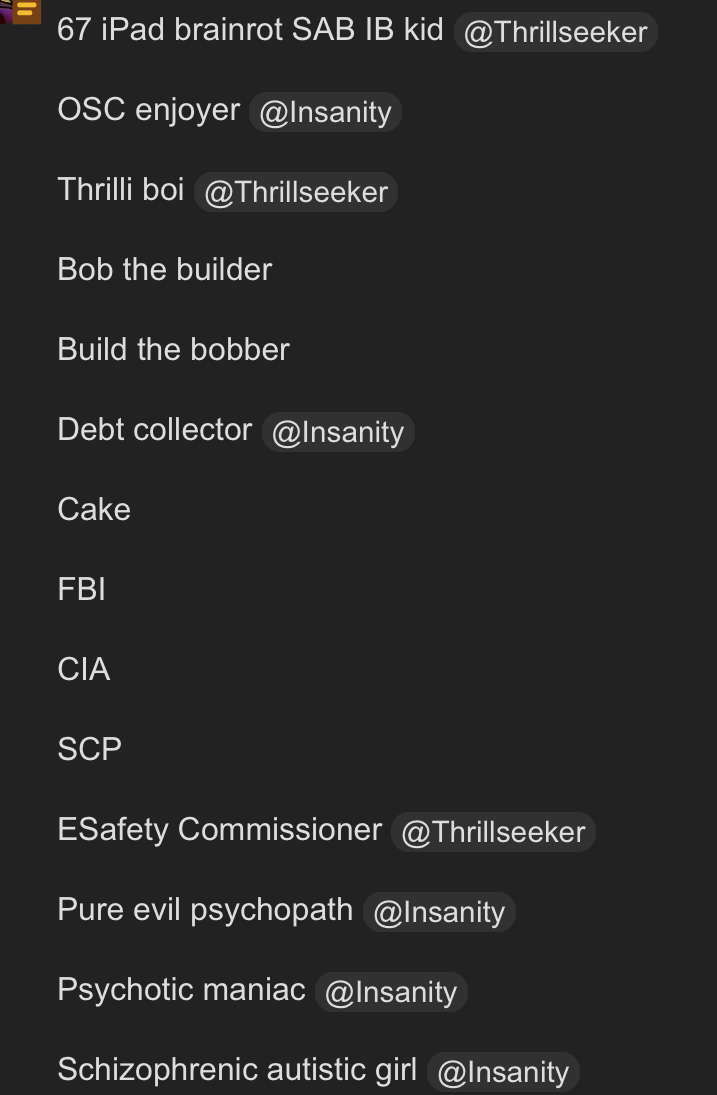View @Thrillseeker mention next to ESafety Commissioner

coord(493,832)
